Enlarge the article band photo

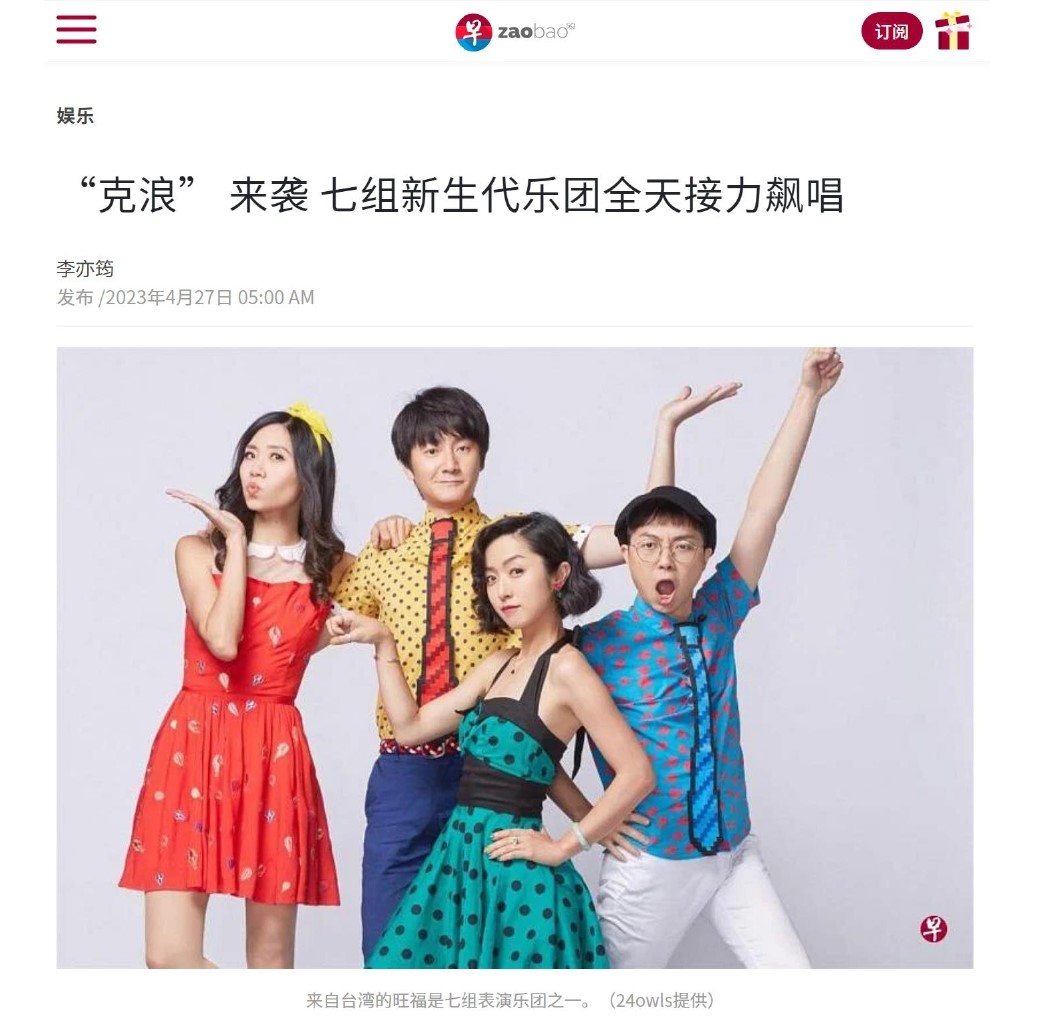pyautogui.click(x=514, y=657)
